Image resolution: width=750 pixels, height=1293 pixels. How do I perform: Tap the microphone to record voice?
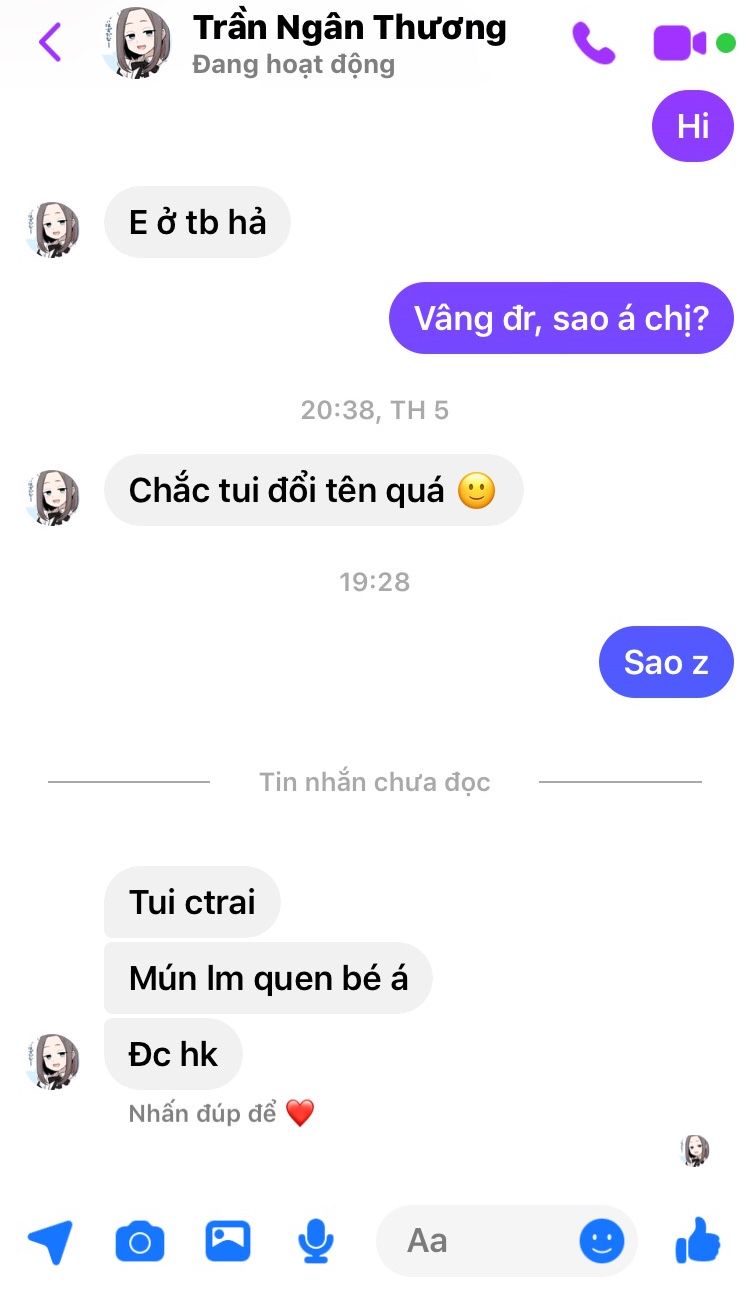point(316,1242)
